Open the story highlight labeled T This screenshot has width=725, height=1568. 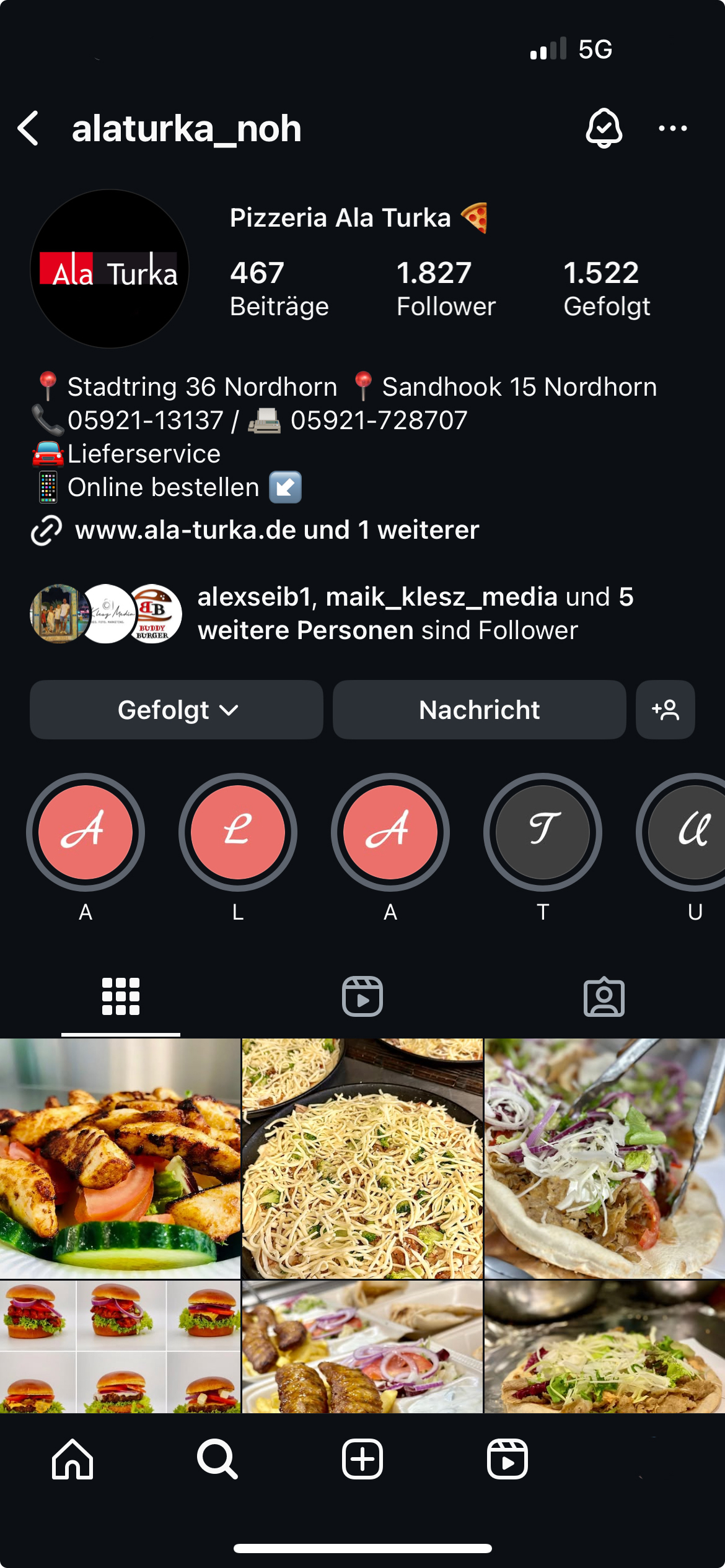pyautogui.click(x=543, y=832)
